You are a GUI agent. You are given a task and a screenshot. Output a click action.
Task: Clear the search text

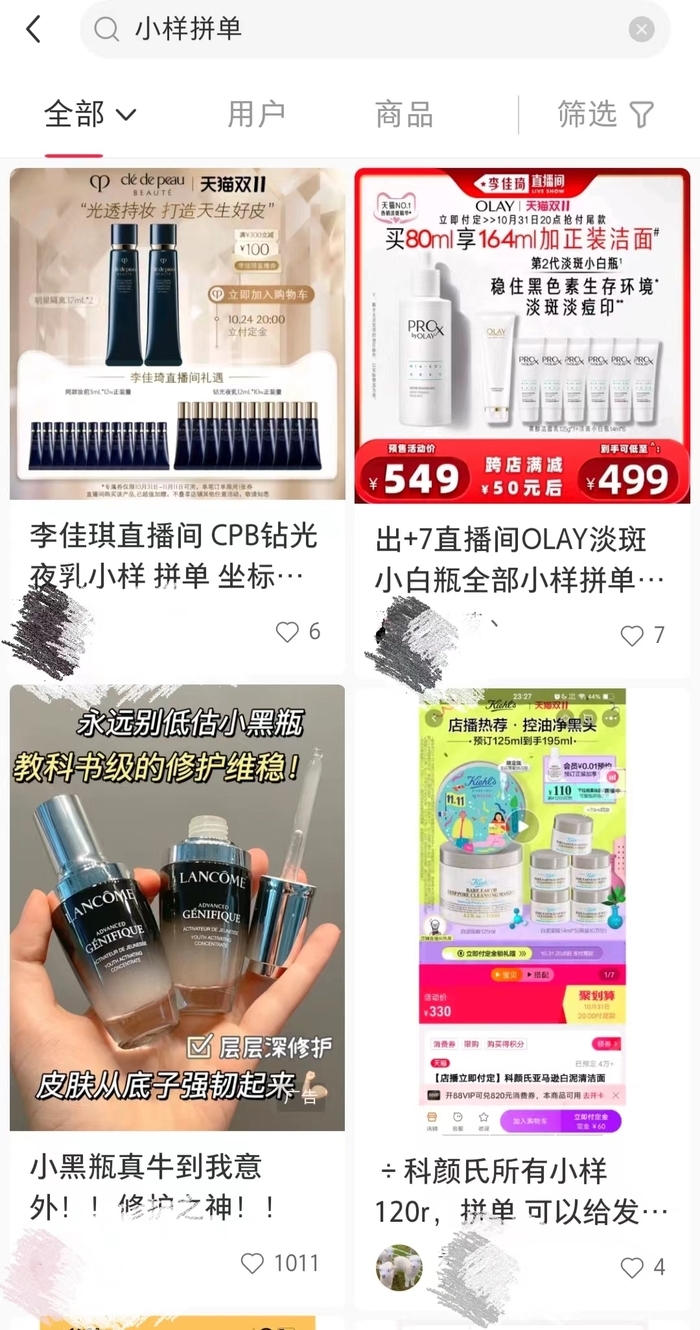point(641,30)
